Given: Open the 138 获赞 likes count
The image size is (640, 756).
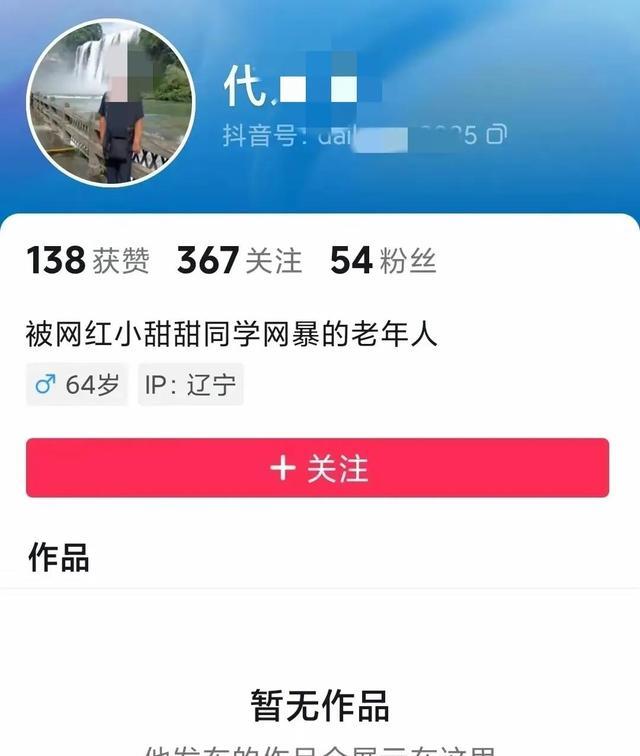Looking at the screenshot, I should tap(88, 261).
